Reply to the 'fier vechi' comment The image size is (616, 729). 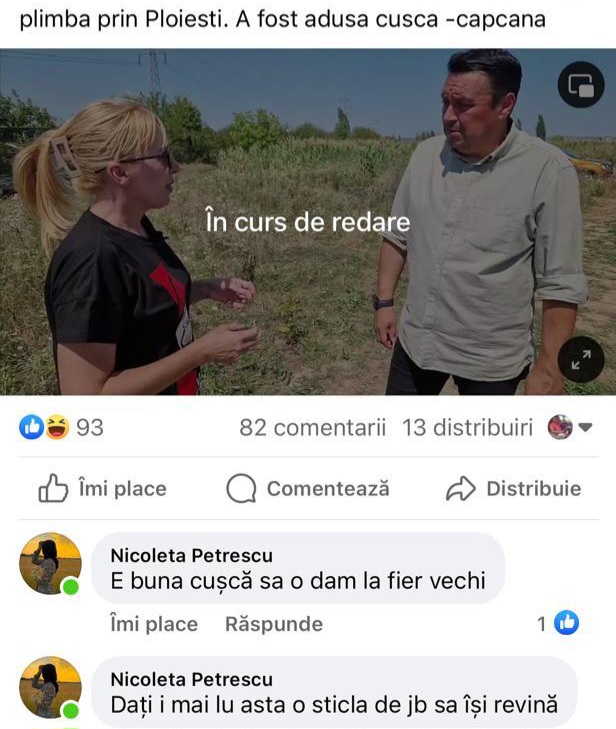click(x=273, y=624)
